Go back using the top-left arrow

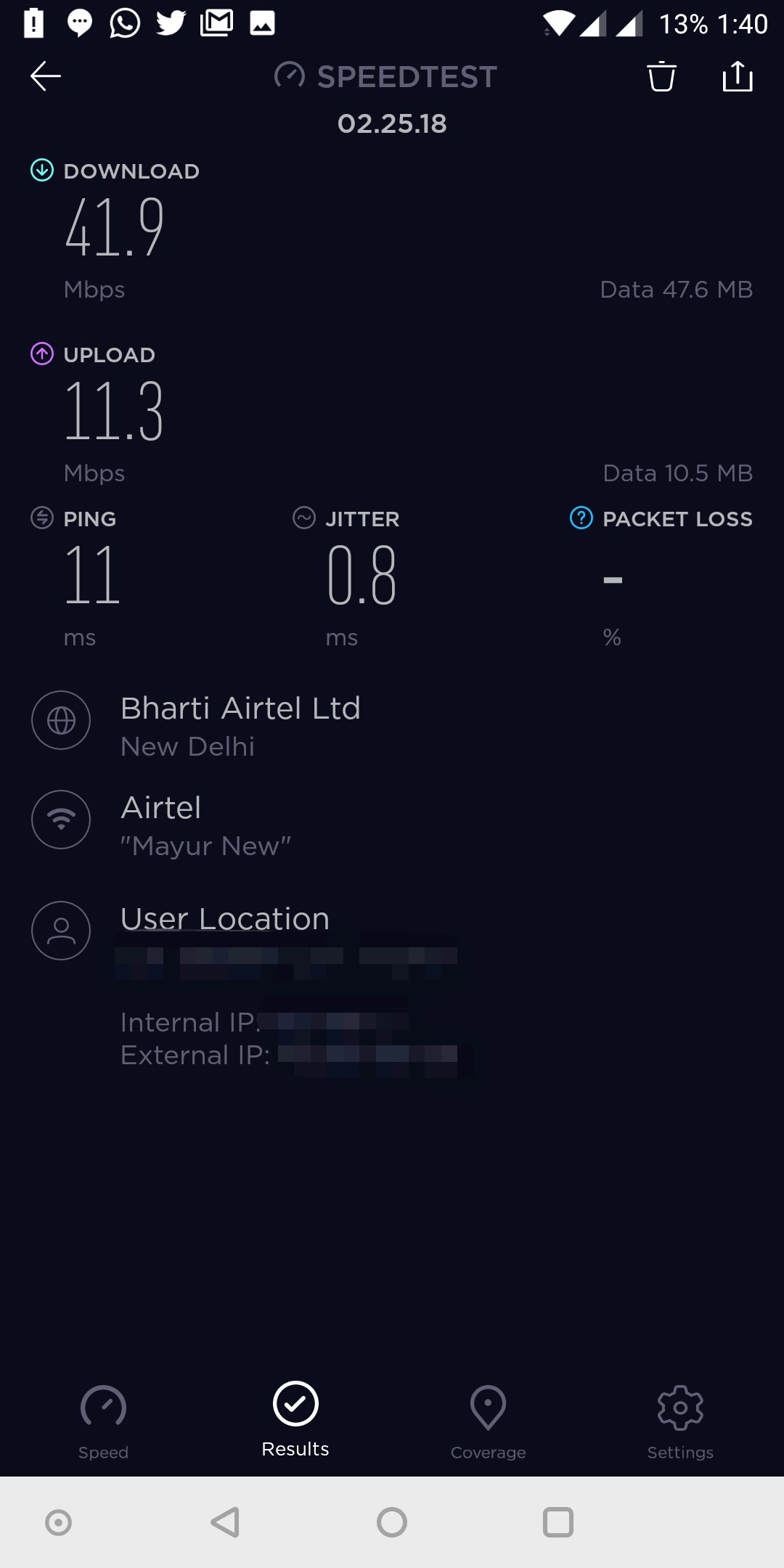click(45, 76)
